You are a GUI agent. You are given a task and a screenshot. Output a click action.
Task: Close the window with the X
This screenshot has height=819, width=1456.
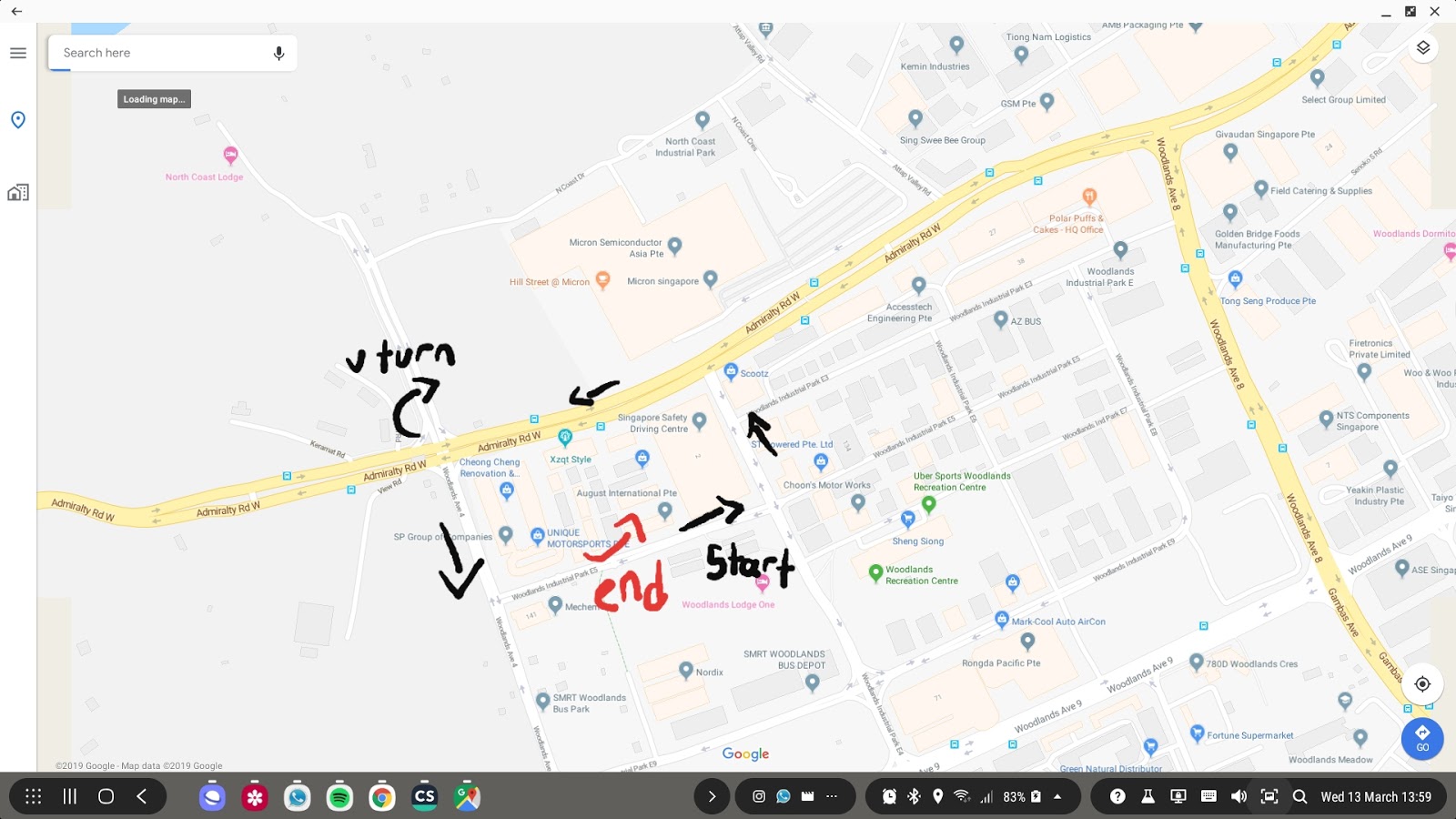[1435, 12]
